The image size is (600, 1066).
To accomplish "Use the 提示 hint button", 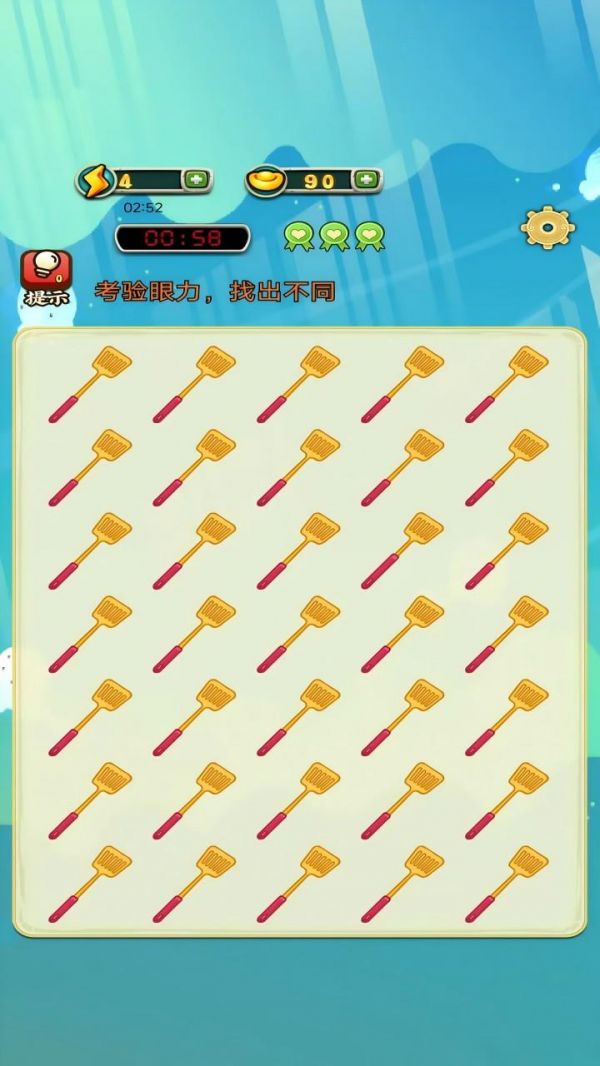I will point(46,277).
